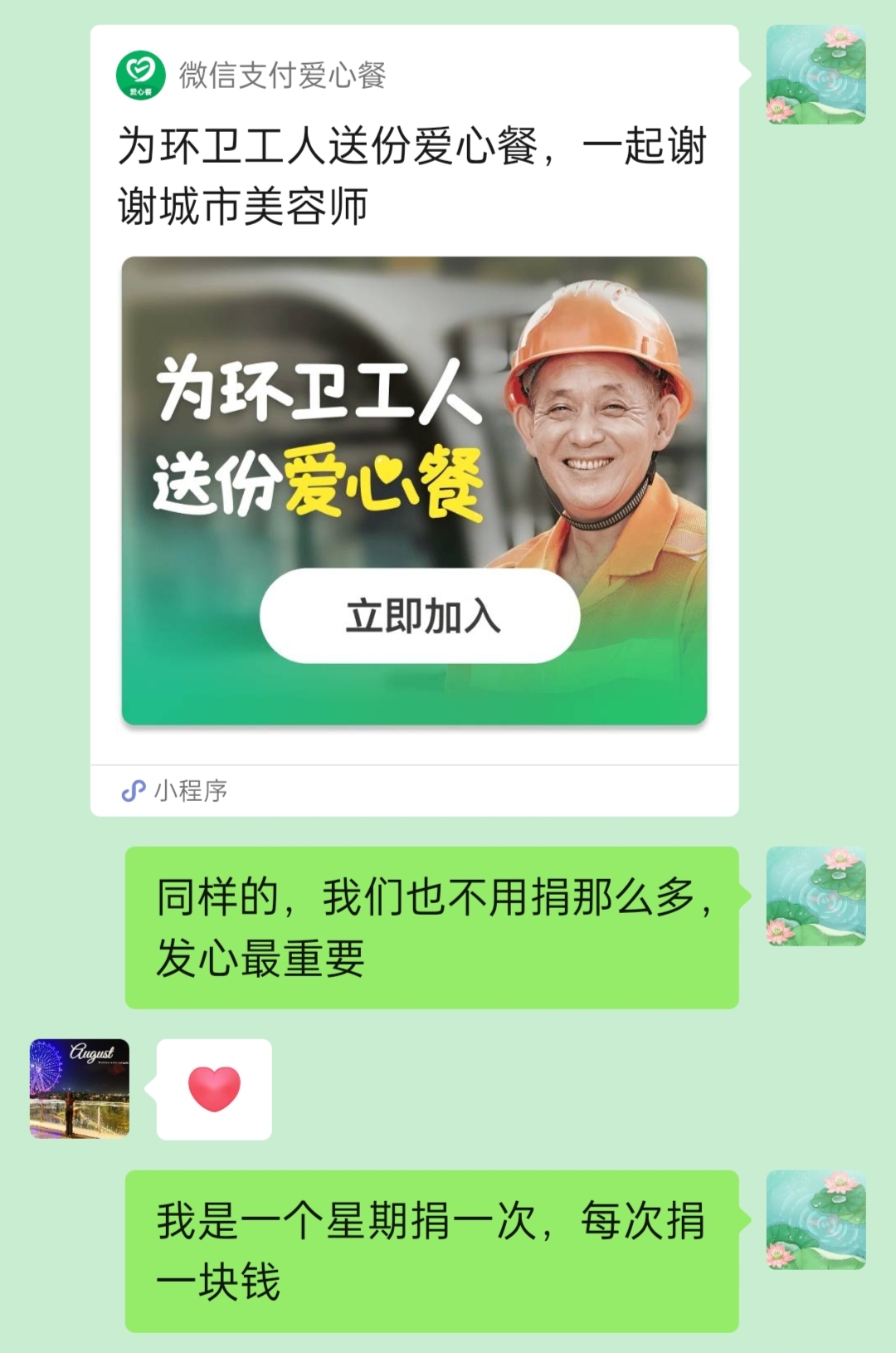This screenshot has height=1353, width=896.
Task: Tap the lotus avatar beside the 发心最重要 message
Action: click(816, 896)
